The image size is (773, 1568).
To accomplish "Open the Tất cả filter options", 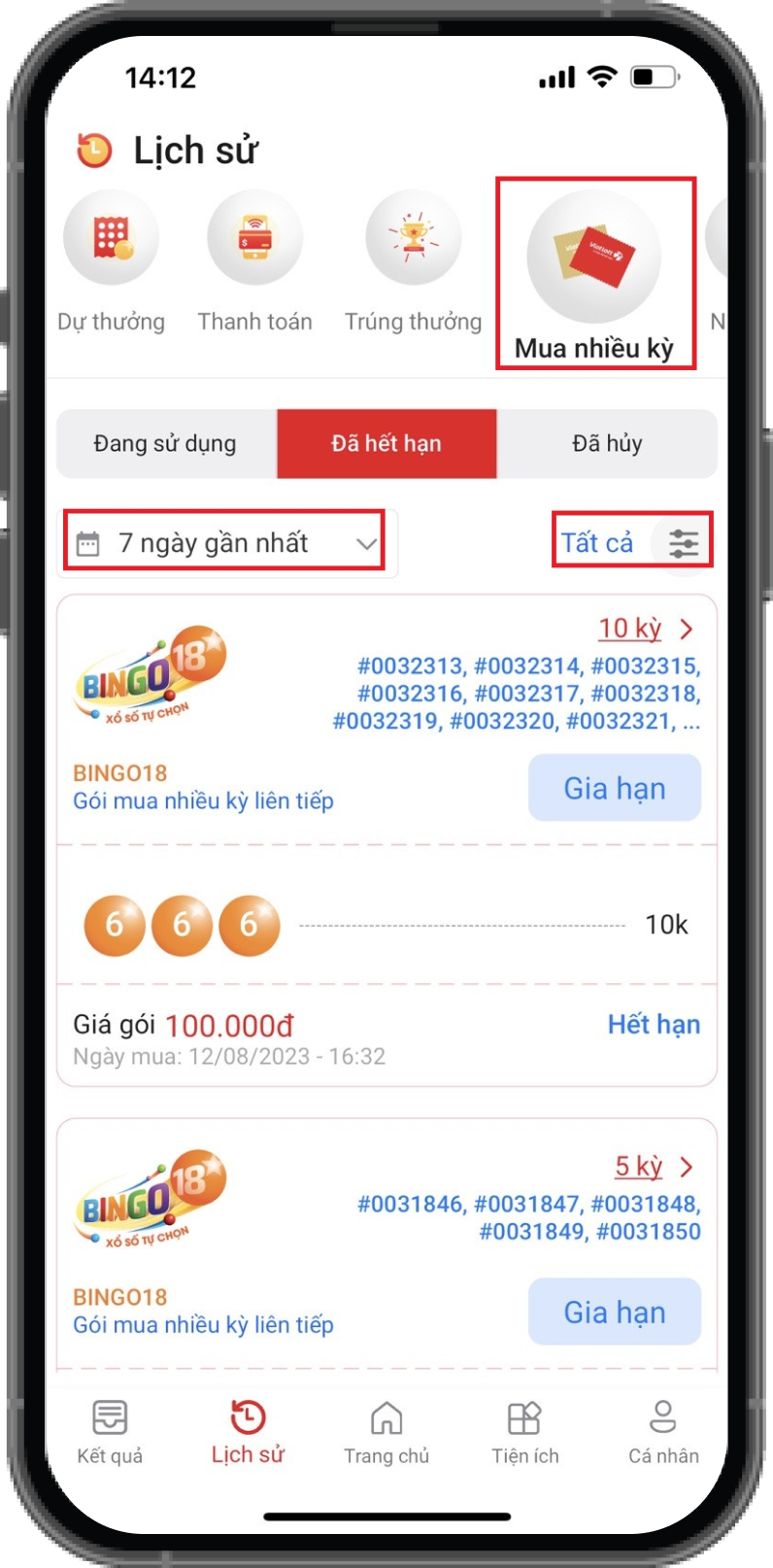I will click(x=633, y=542).
